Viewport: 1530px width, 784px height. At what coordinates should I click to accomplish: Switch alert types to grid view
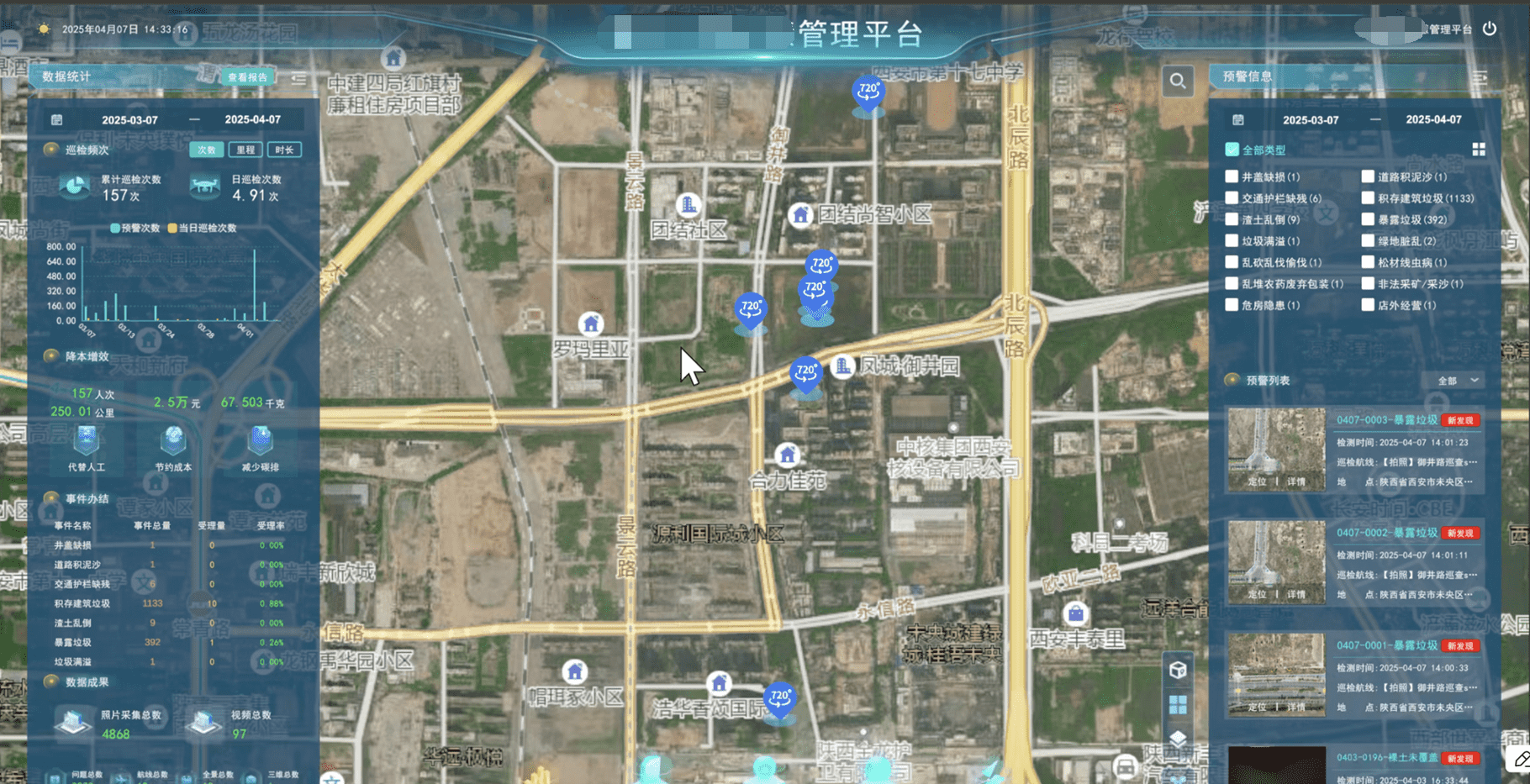click(x=1479, y=150)
